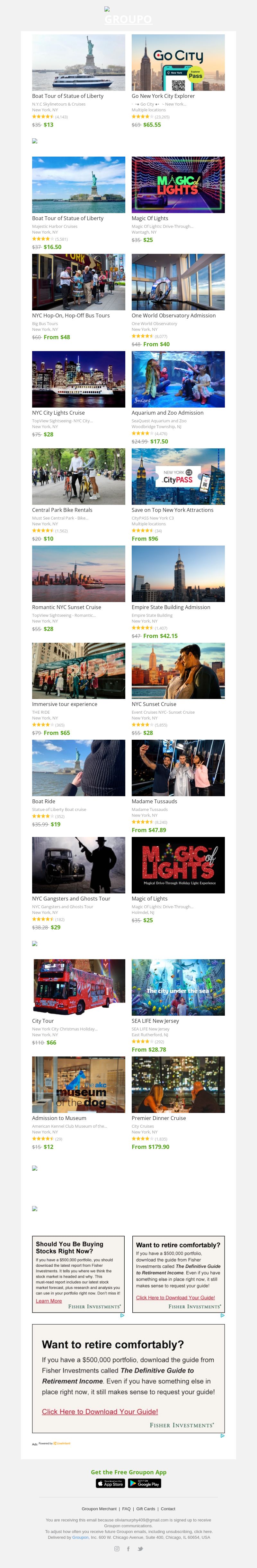
Task: Open NYC Hop-On, Hop-Off Bus Tours deal
Action: [79, 282]
